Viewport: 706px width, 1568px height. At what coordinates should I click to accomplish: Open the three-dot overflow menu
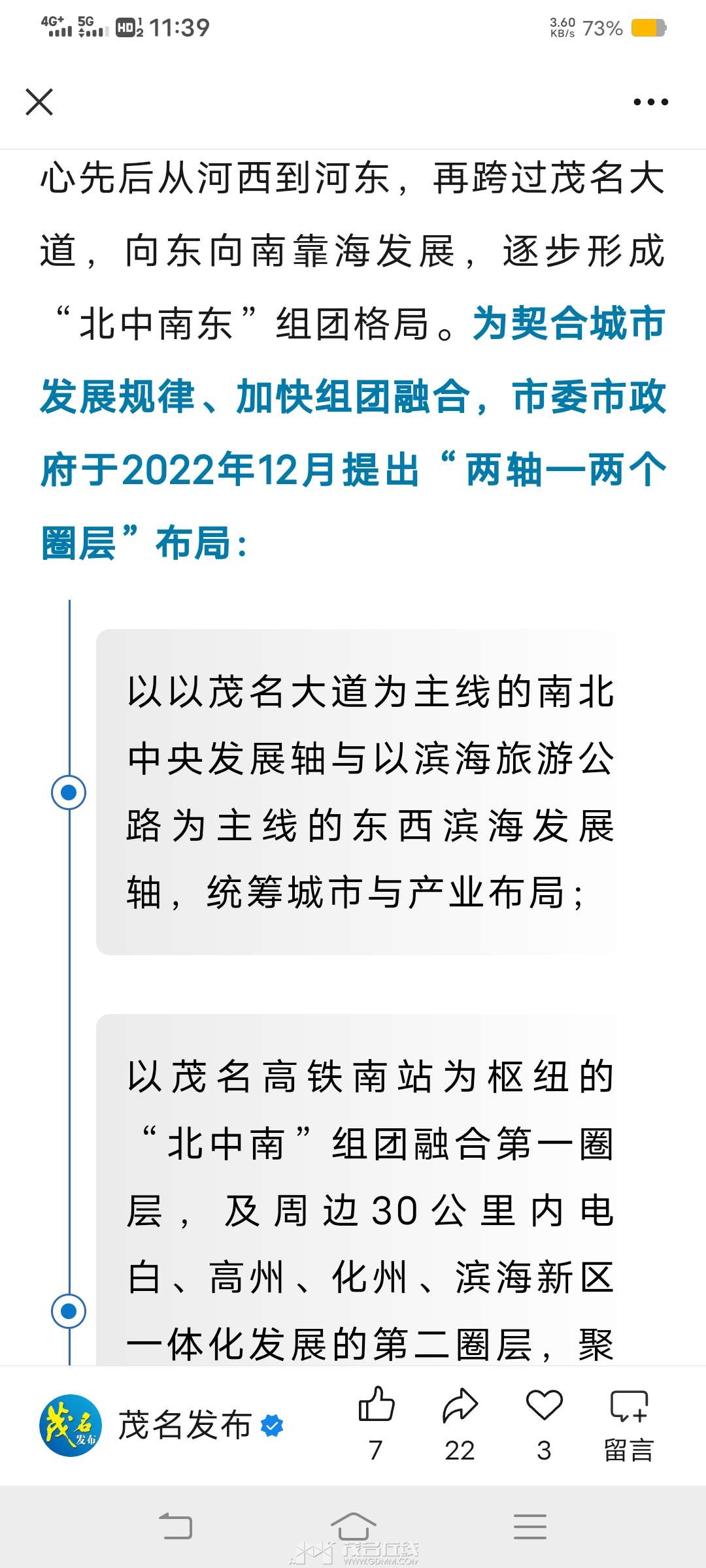click(x=650, y=102)
